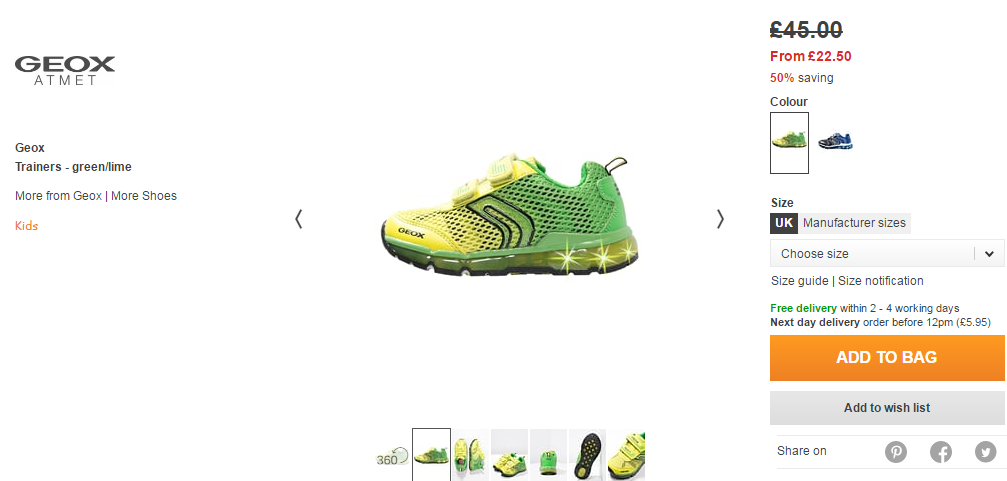Share on Pinterest
Screen dimensions: 1007x481
point(896,452)
